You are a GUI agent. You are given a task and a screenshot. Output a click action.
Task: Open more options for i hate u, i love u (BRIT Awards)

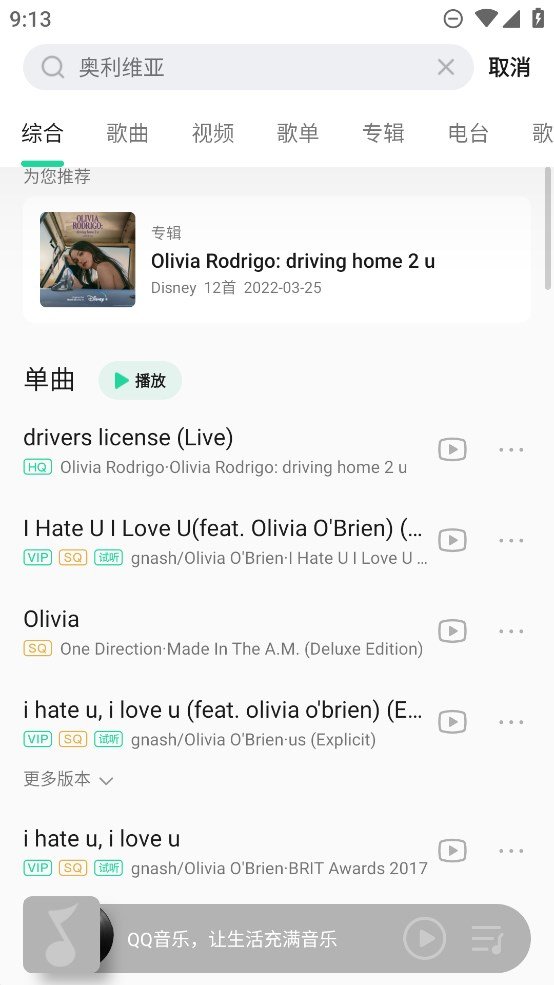tap(511, 851)
